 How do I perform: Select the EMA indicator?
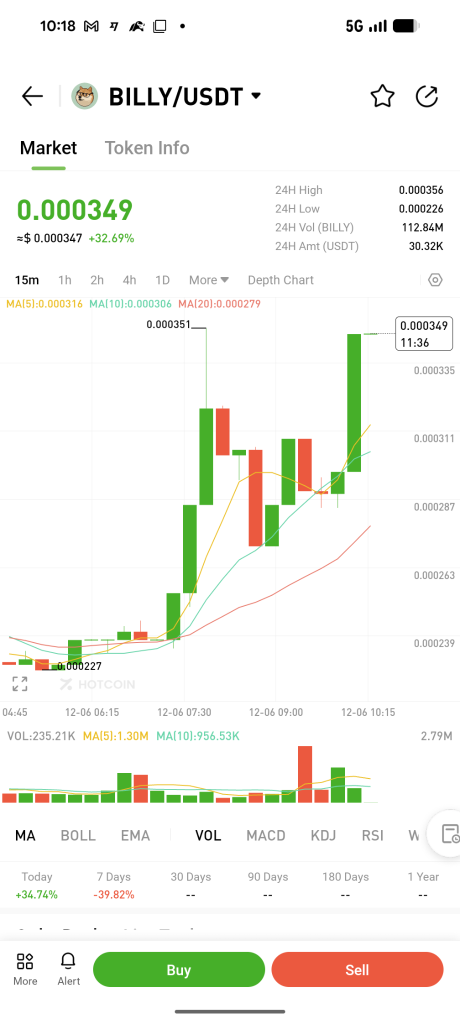(x=135, y=835)
